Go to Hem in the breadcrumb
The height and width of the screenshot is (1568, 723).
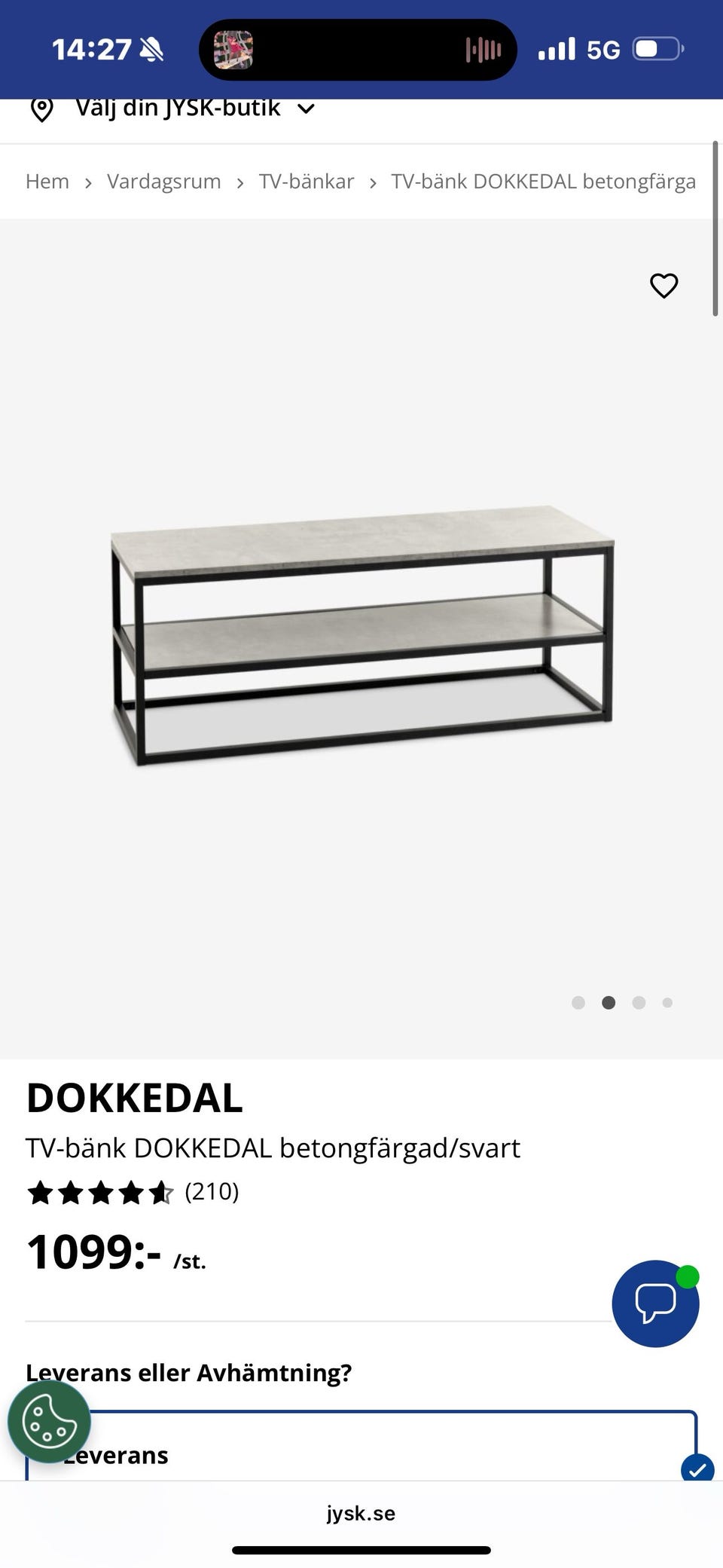coord(47,181)
